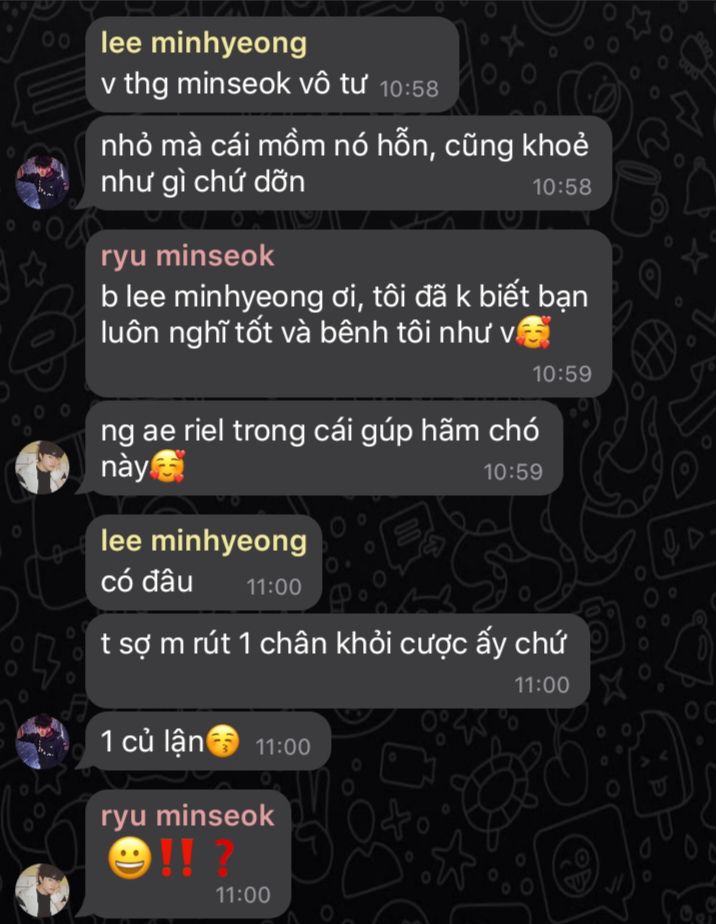716x924 pixels.
Task: Open lee minhyeong's name above 'v thg minseok vô tư'
Action: pos(203,45)
